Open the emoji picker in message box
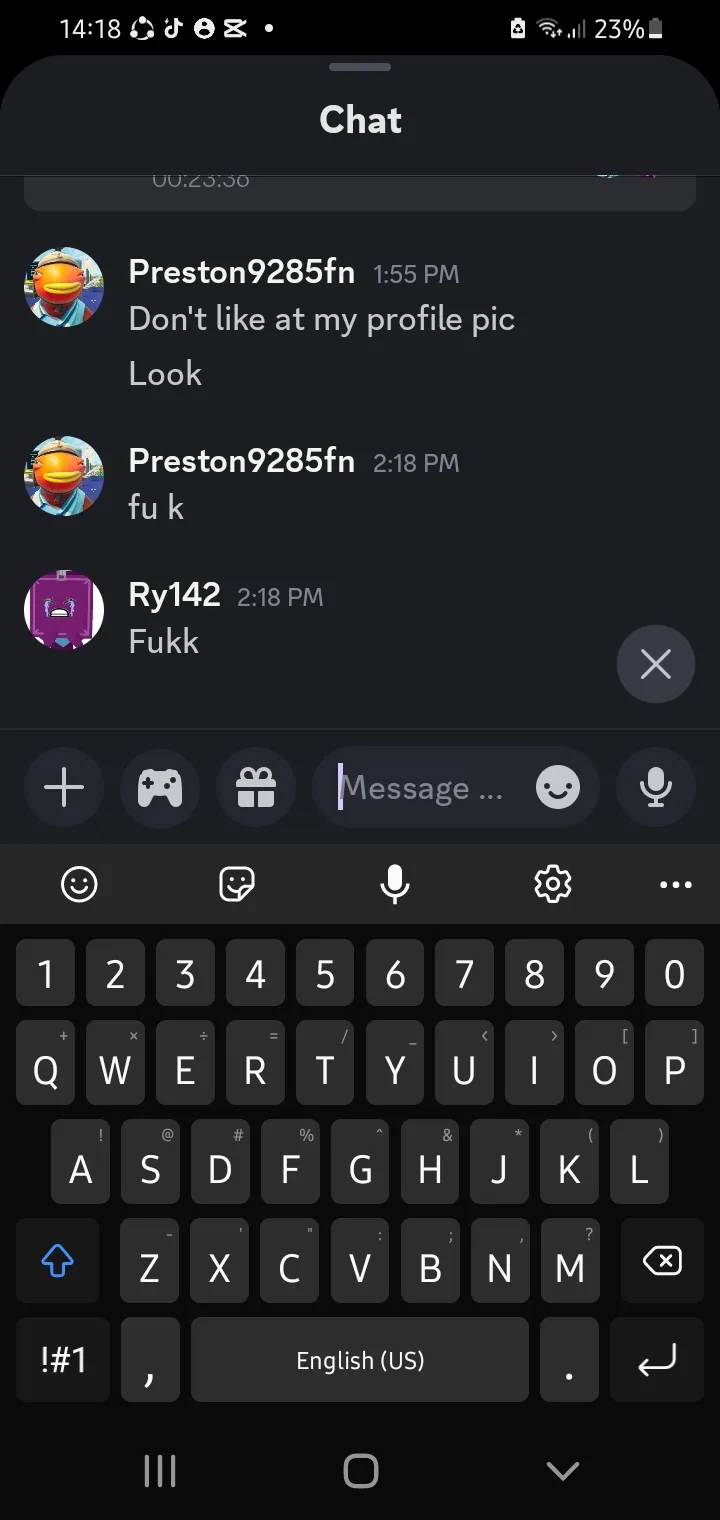 (x=557, y=788)
